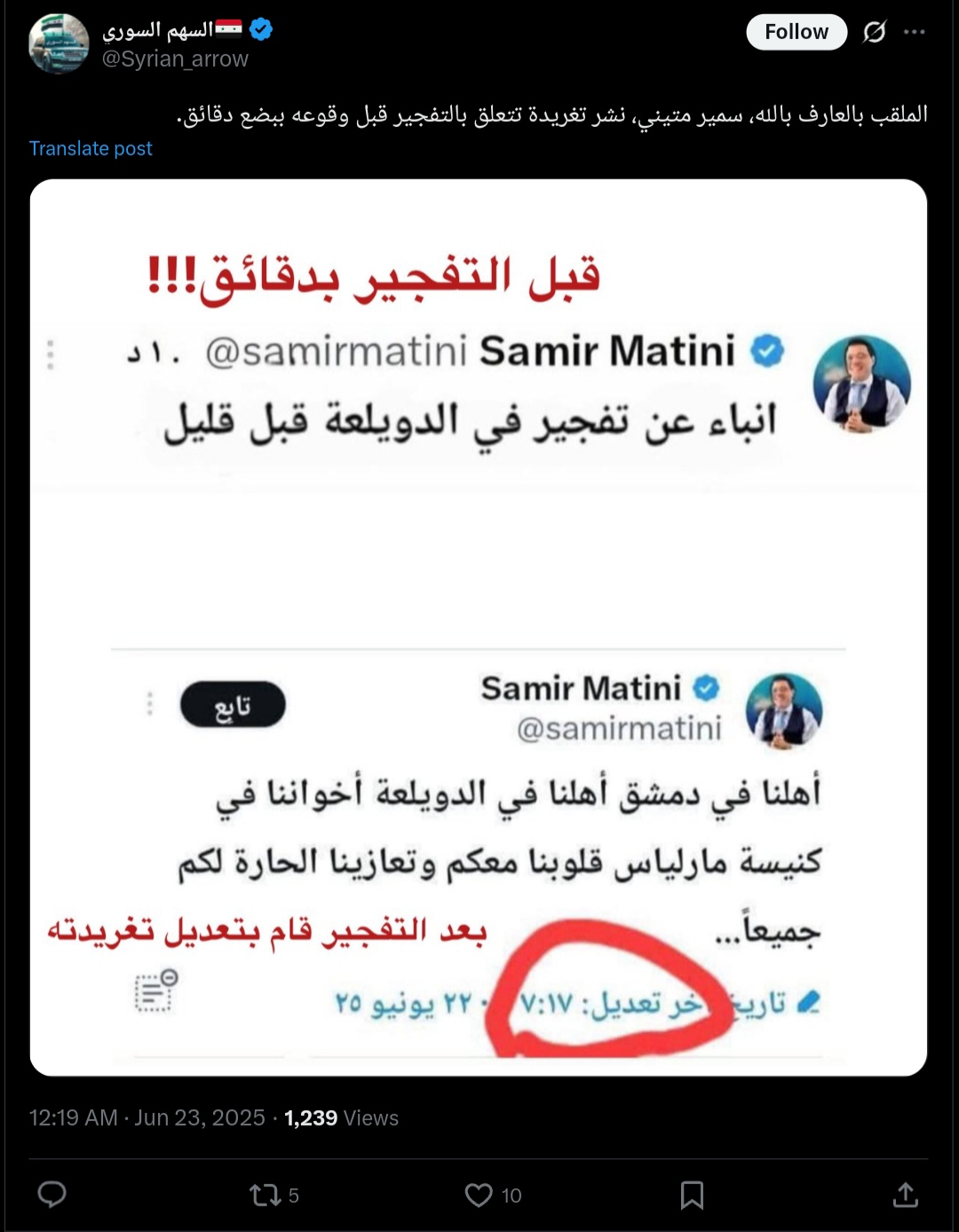Open the post's overflow menu
This screenshot has width=959, height=1232.
pyautogui.click(x=914, y=32)
